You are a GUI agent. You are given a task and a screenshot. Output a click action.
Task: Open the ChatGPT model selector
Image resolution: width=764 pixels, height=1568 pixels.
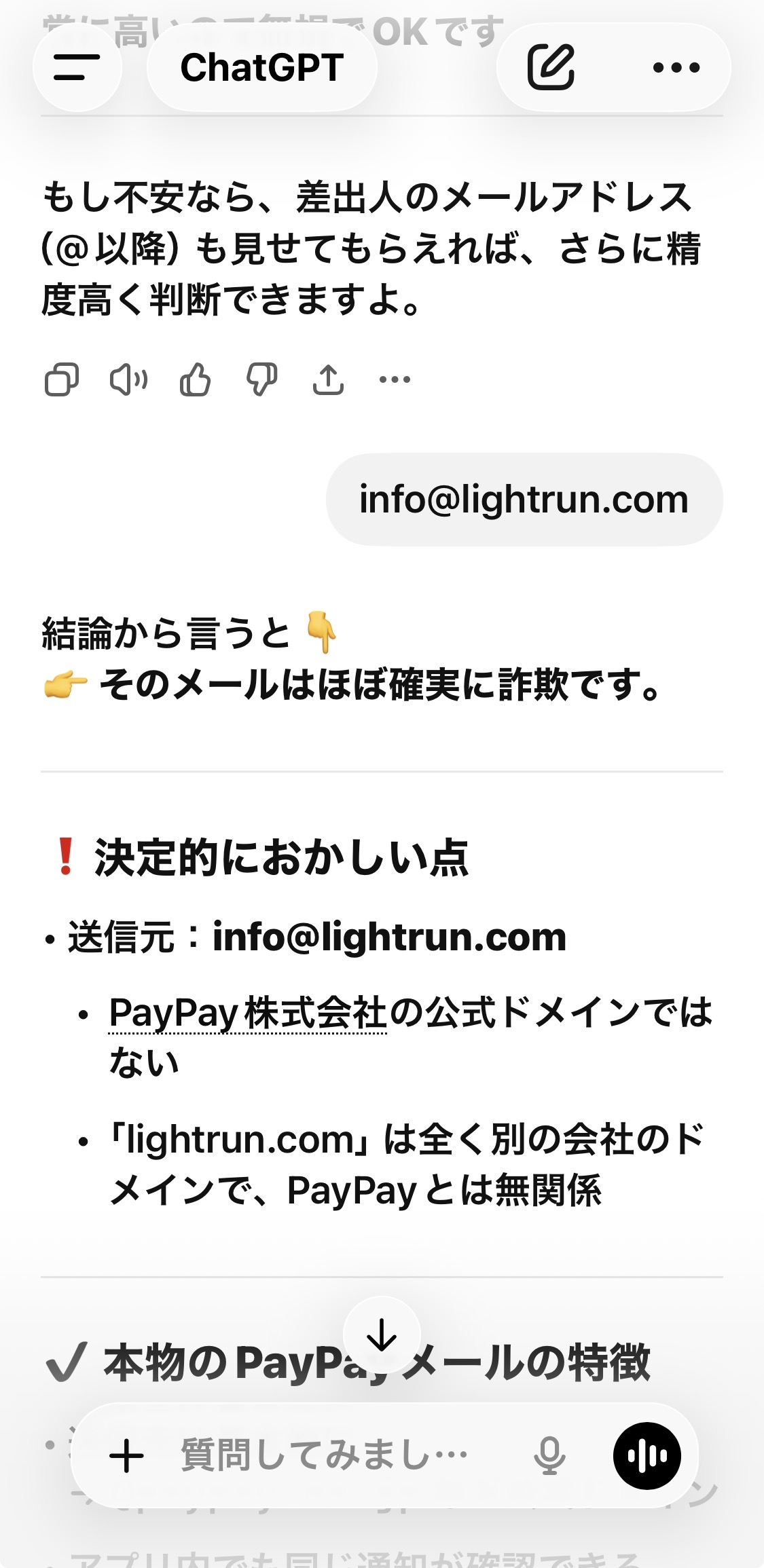click(261, 68)
